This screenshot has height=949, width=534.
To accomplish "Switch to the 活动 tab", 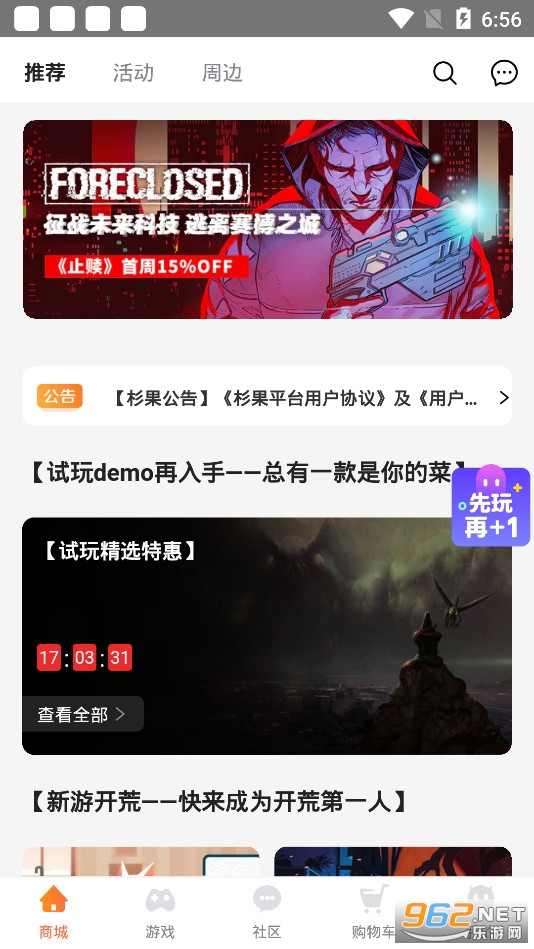I will [133, 73].
